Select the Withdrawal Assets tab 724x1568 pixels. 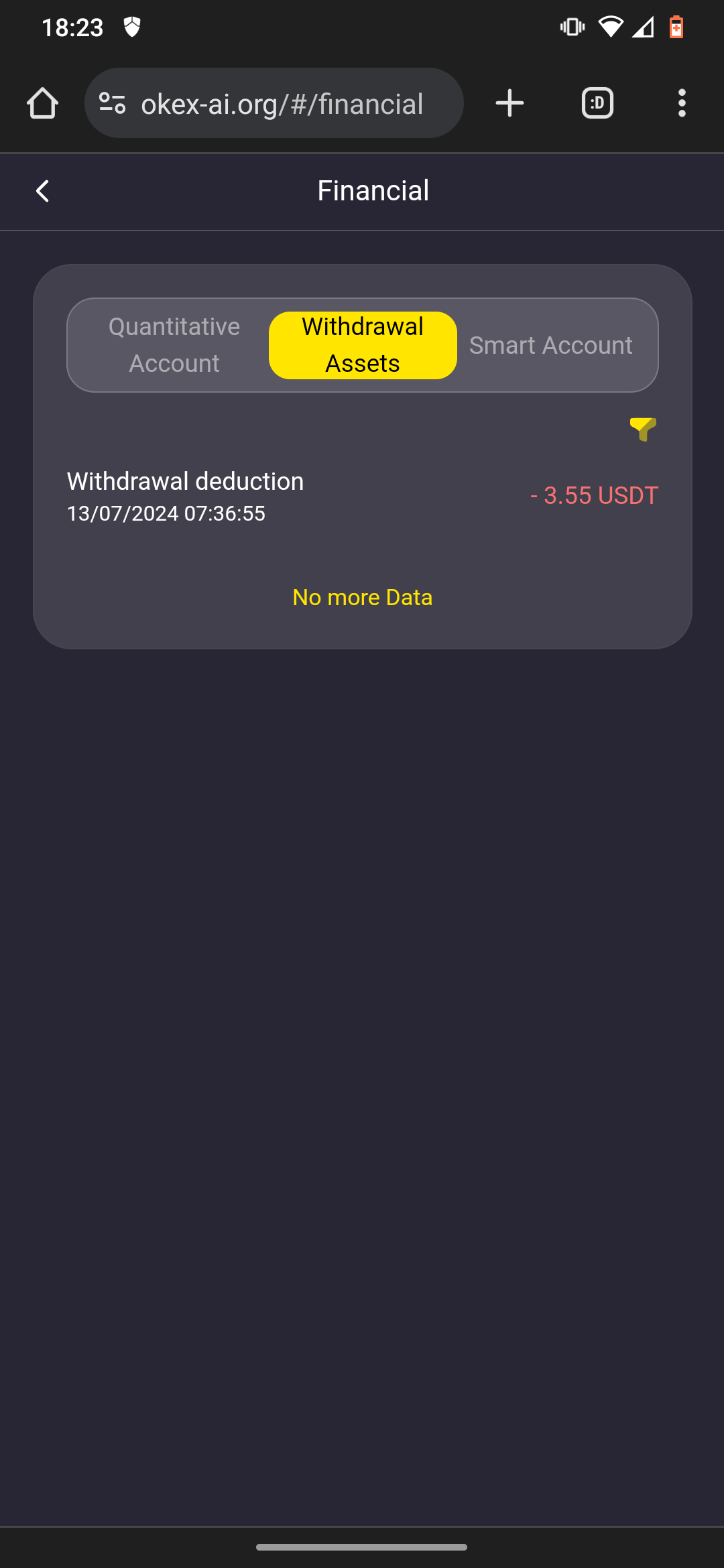363,345
